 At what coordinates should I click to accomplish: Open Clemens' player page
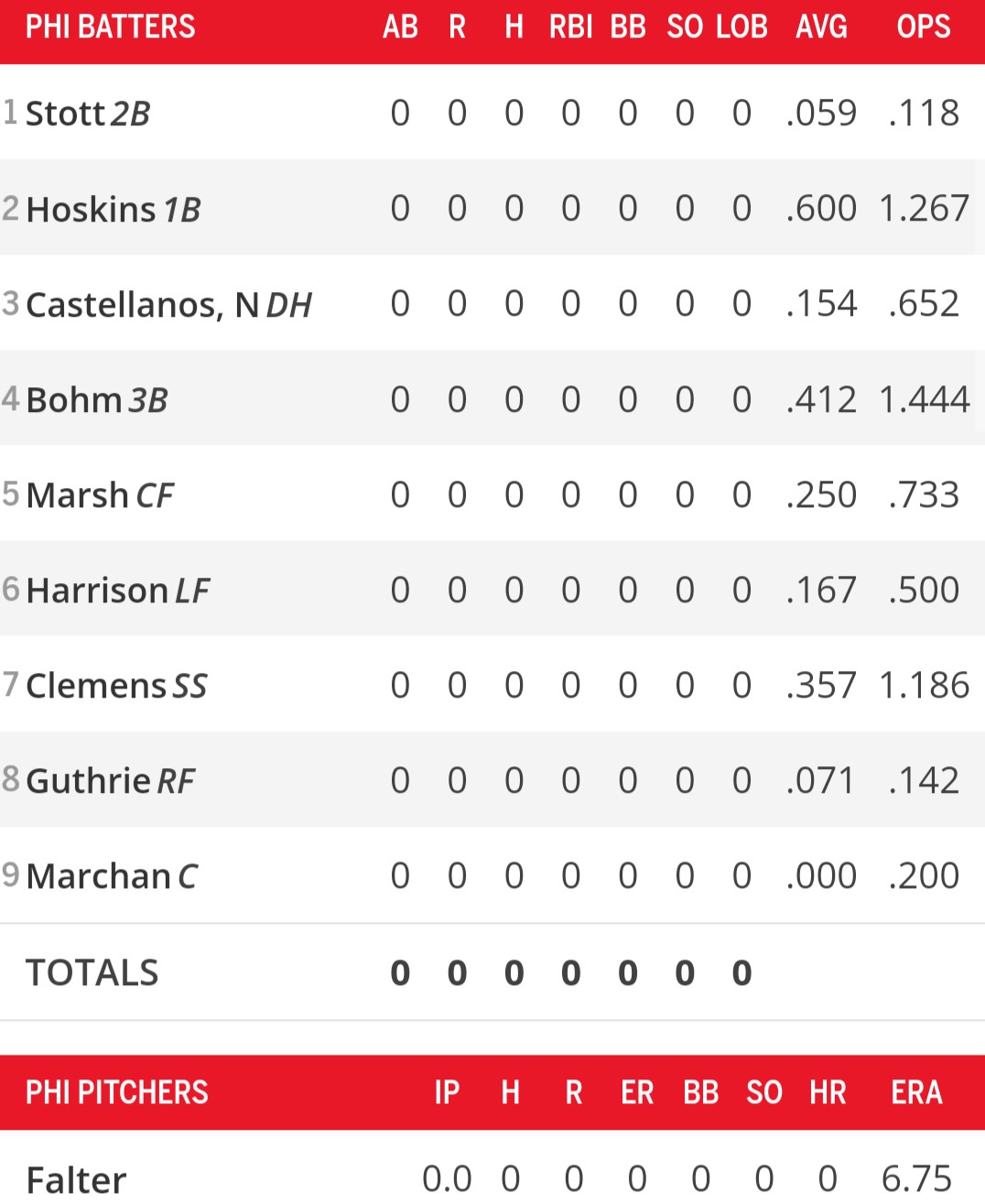(x=95, y=686)
